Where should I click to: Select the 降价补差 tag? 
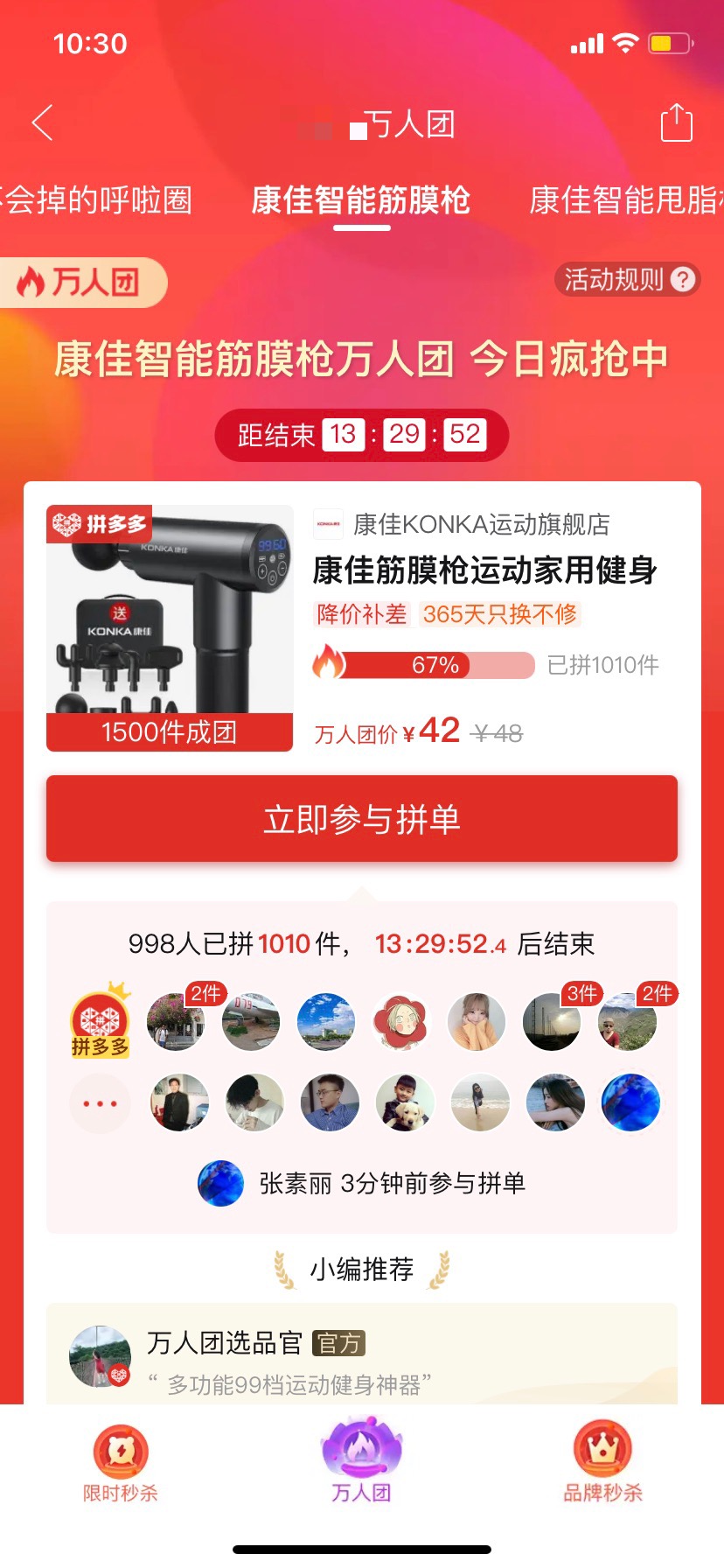pos(361,615)
